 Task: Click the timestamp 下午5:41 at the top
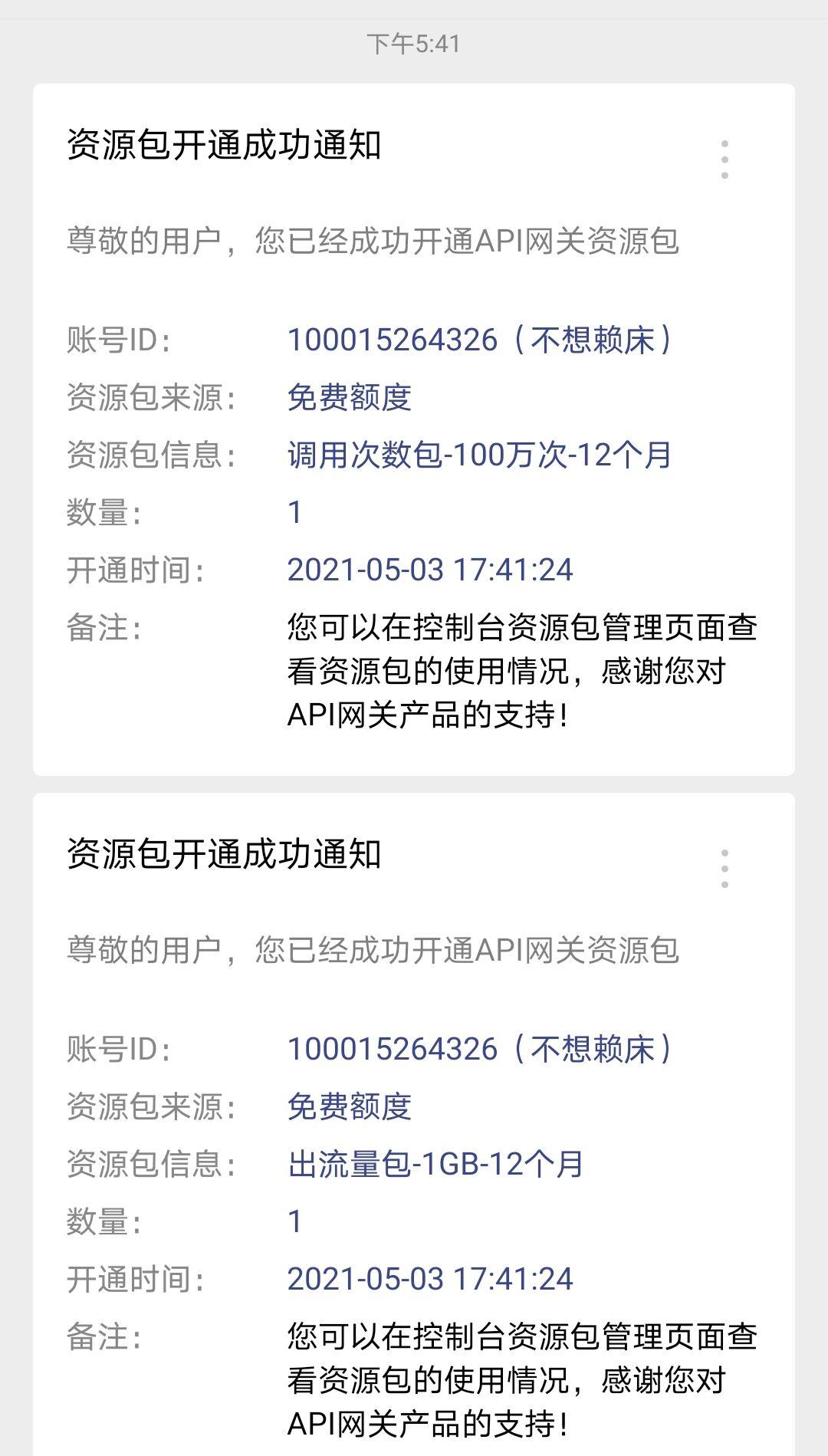pyautogui.click(x=414, y=43)
